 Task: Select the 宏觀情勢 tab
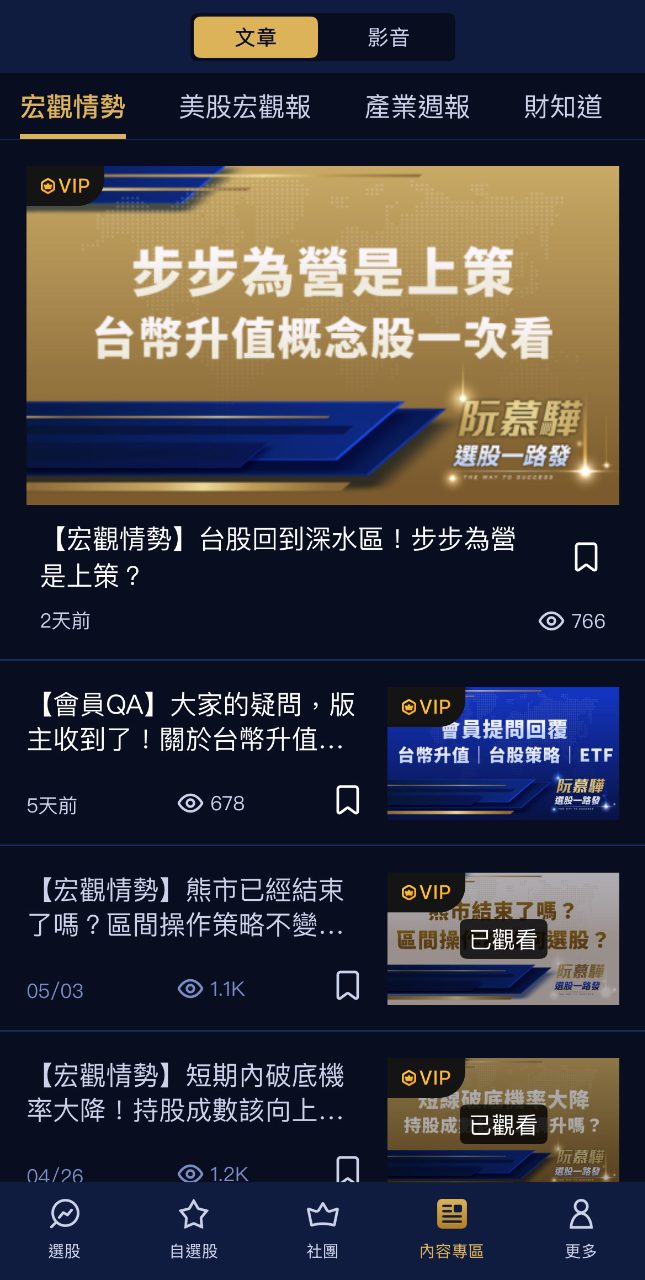coord(73,107)
